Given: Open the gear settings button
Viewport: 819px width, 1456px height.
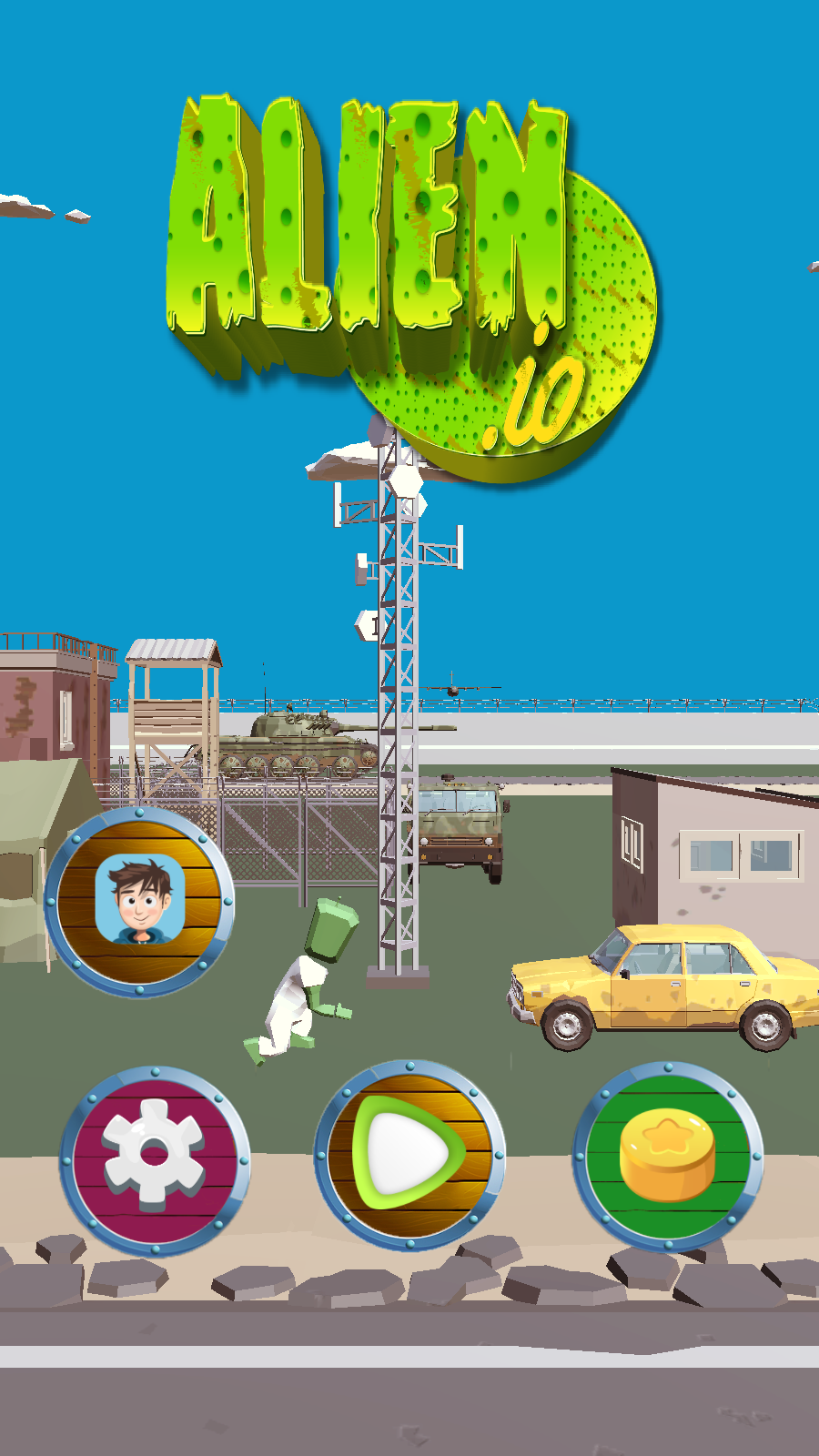Looking at the screenshot, I should [155, 1160].
